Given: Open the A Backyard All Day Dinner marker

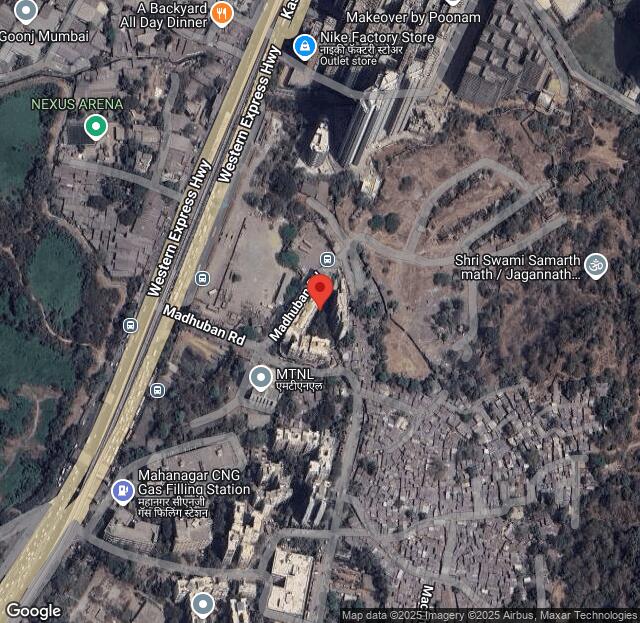Looking at the screenshot, I should 223,13.
